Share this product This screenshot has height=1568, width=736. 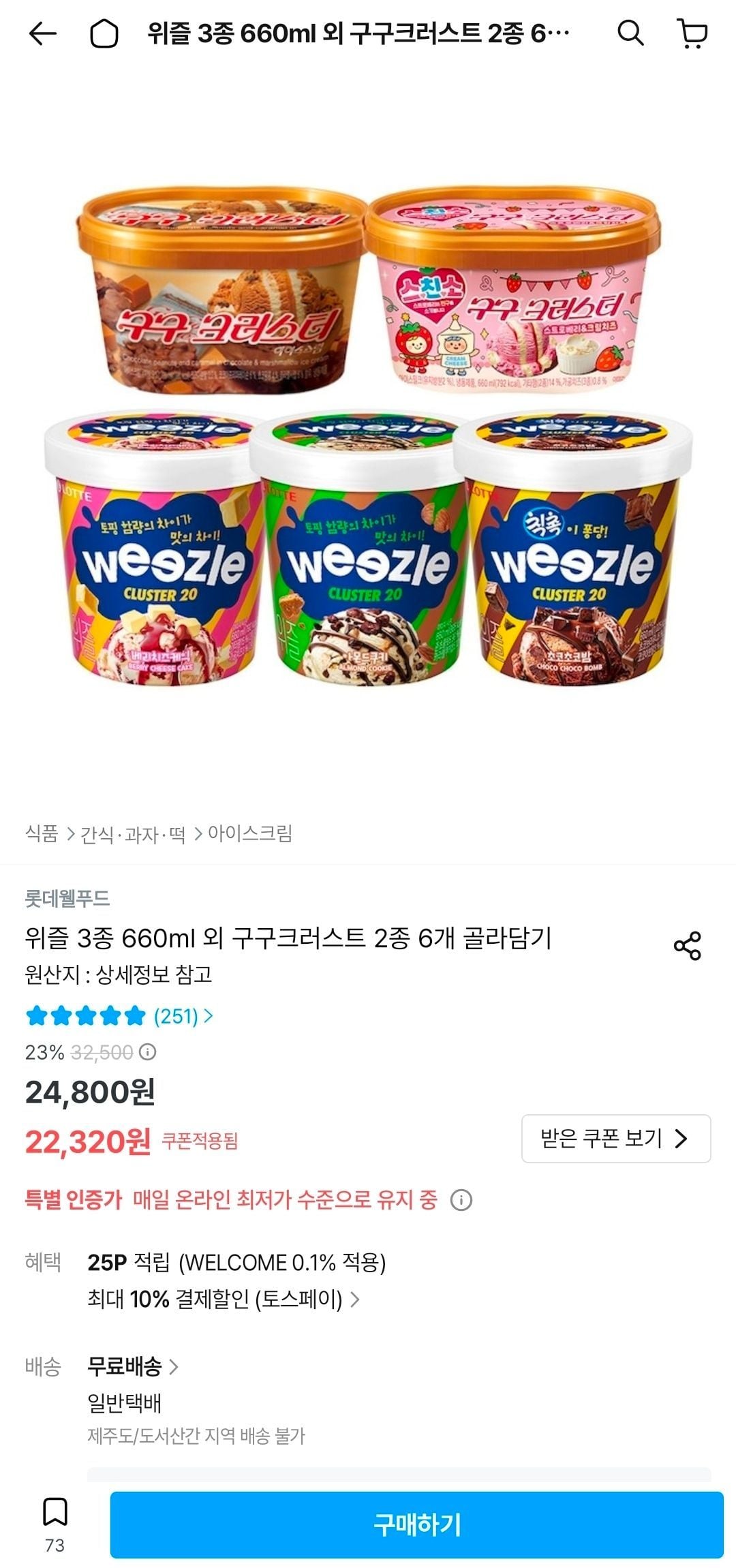tap(687, 946)
